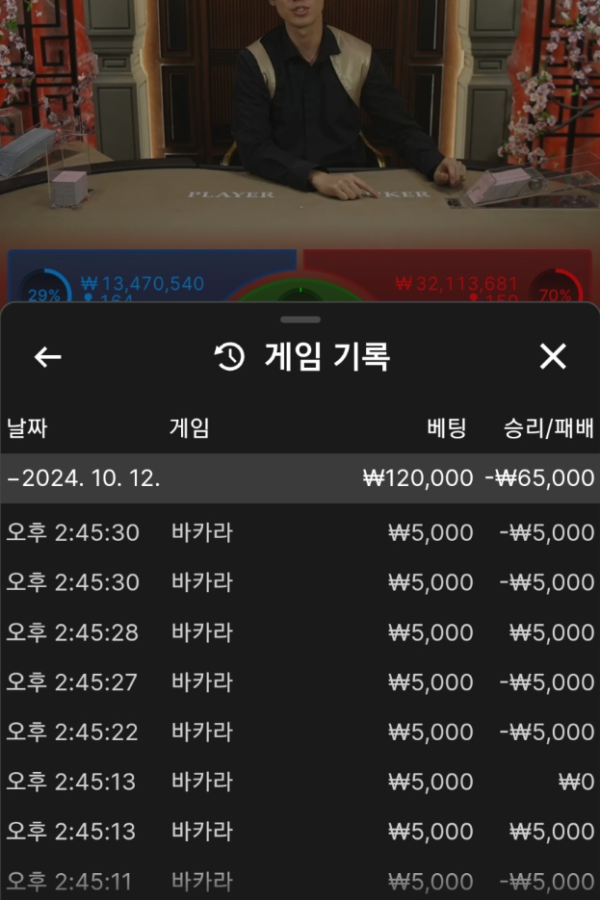Screen dimensions: 600x900
Task: Go back from game history
Action: pyautogui.click(x=48, y=357)
